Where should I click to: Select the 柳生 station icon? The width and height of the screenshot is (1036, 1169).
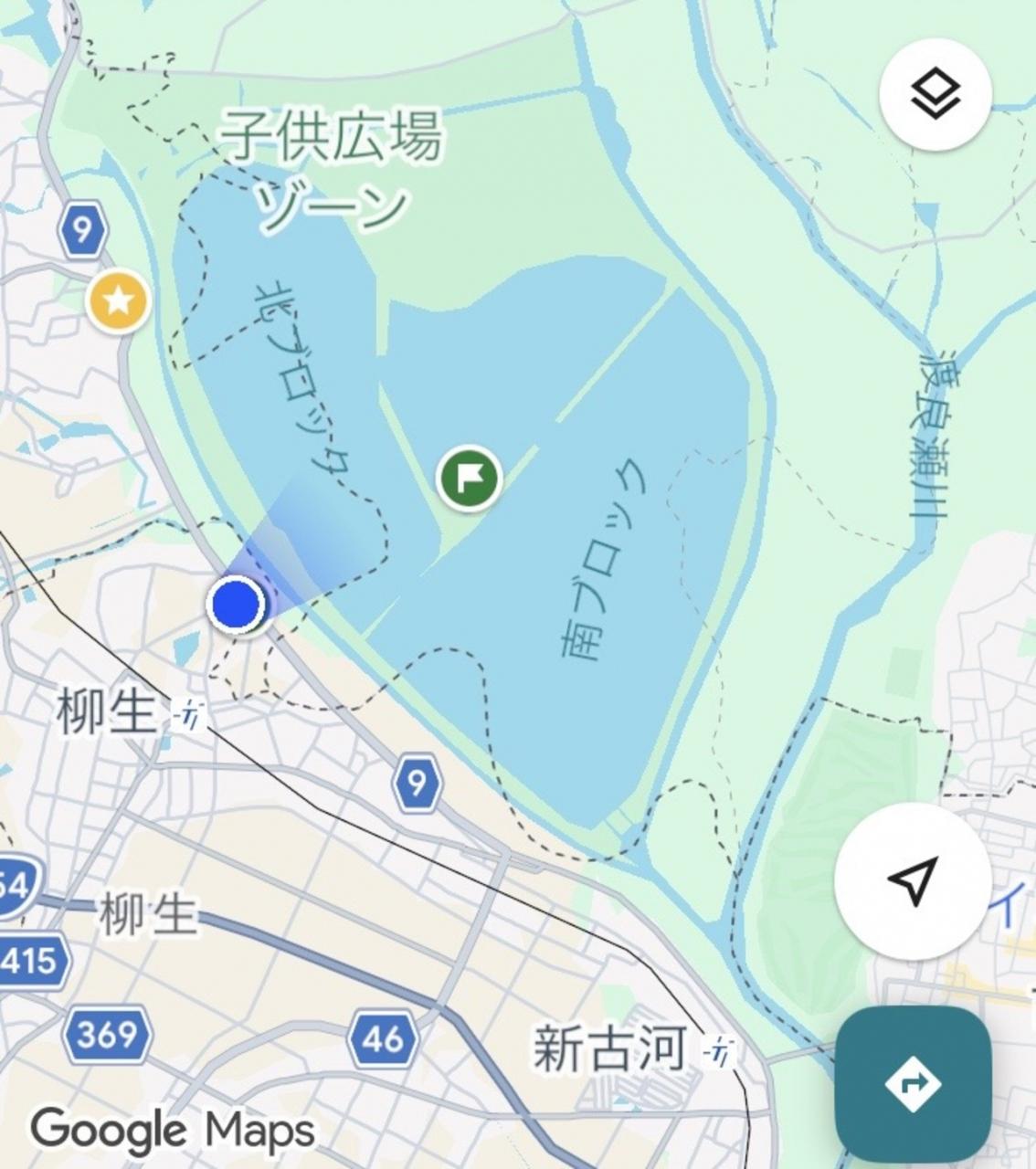click(x=190, y=713)
